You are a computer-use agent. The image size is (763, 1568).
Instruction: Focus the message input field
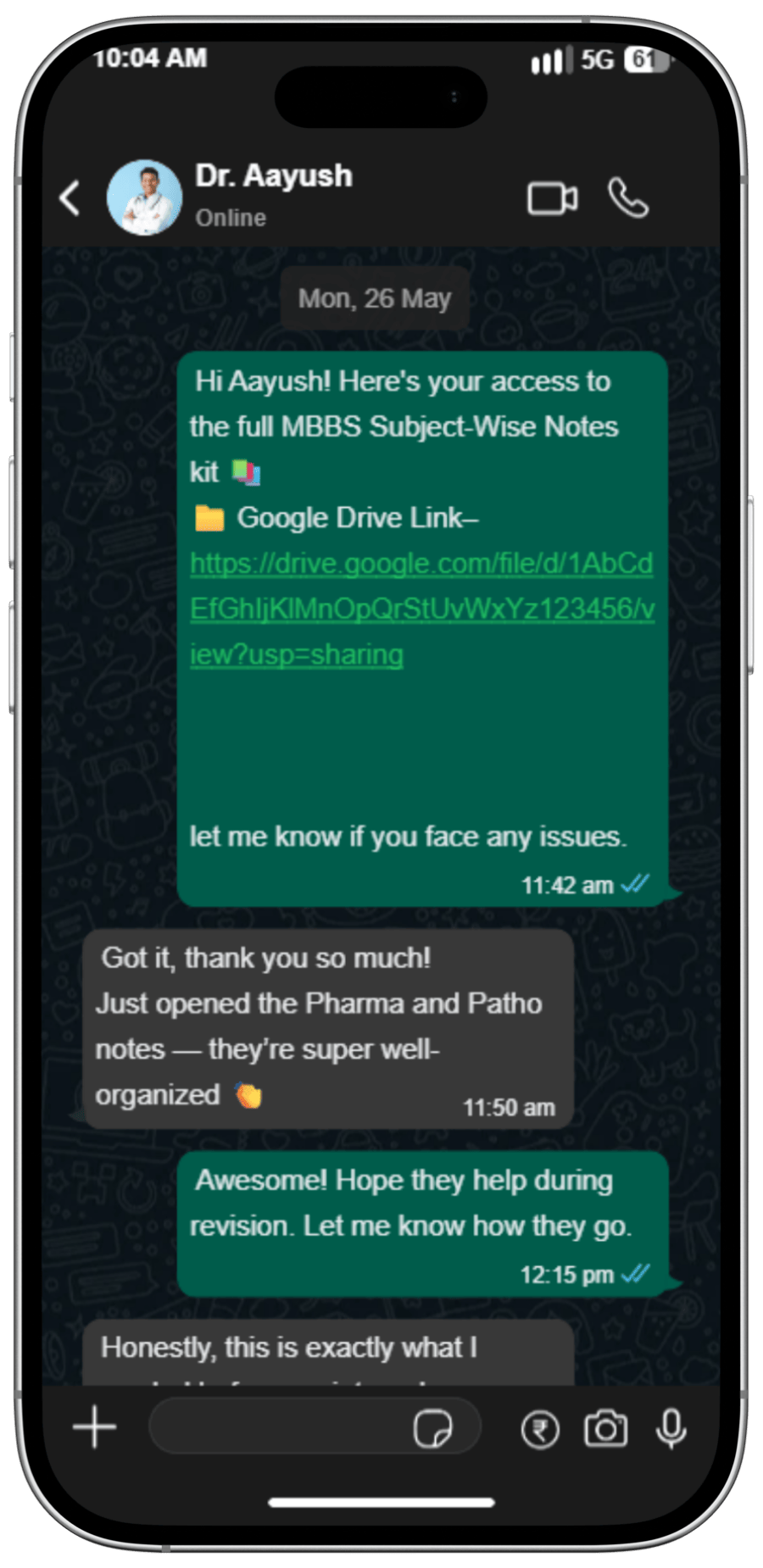point(280,1428)
